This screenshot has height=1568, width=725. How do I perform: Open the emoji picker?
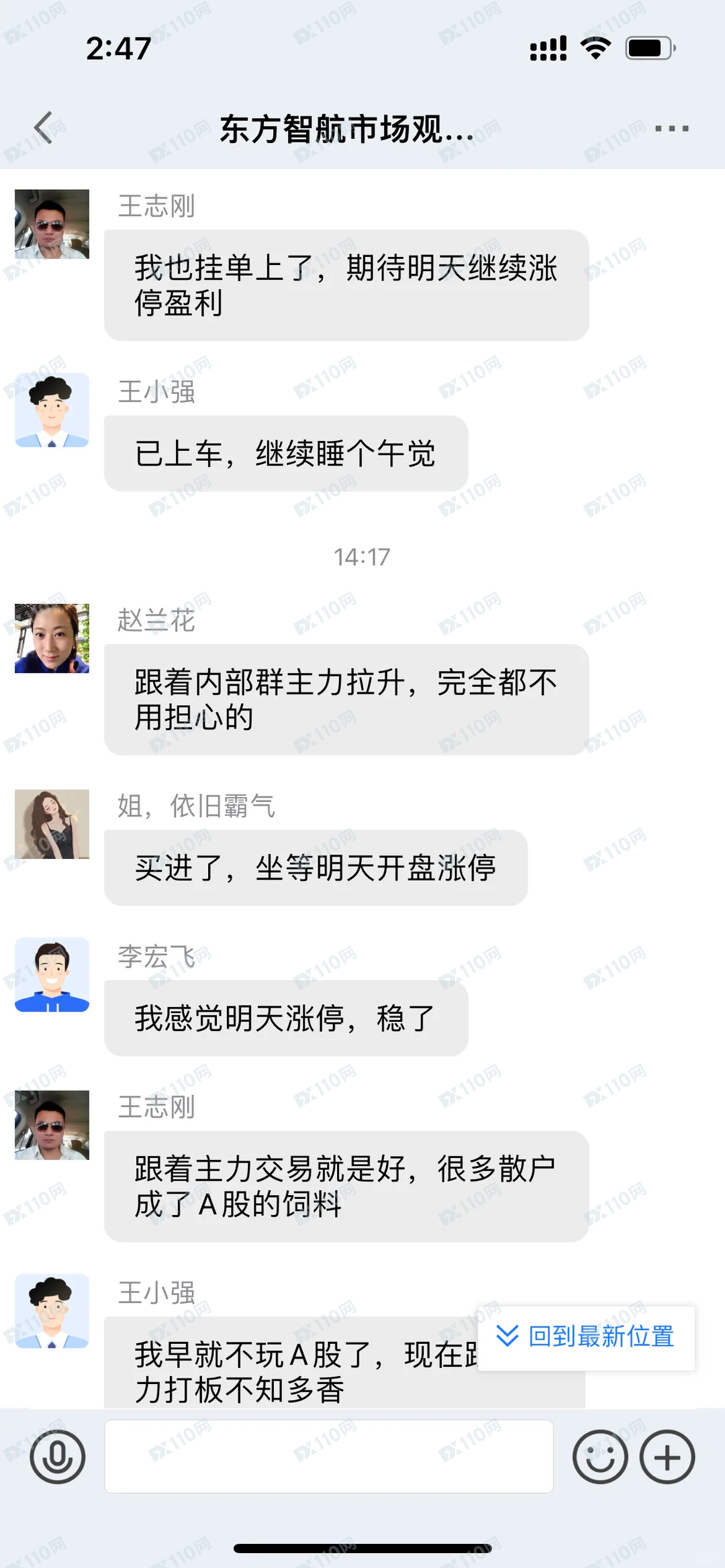coord(599,1457)
